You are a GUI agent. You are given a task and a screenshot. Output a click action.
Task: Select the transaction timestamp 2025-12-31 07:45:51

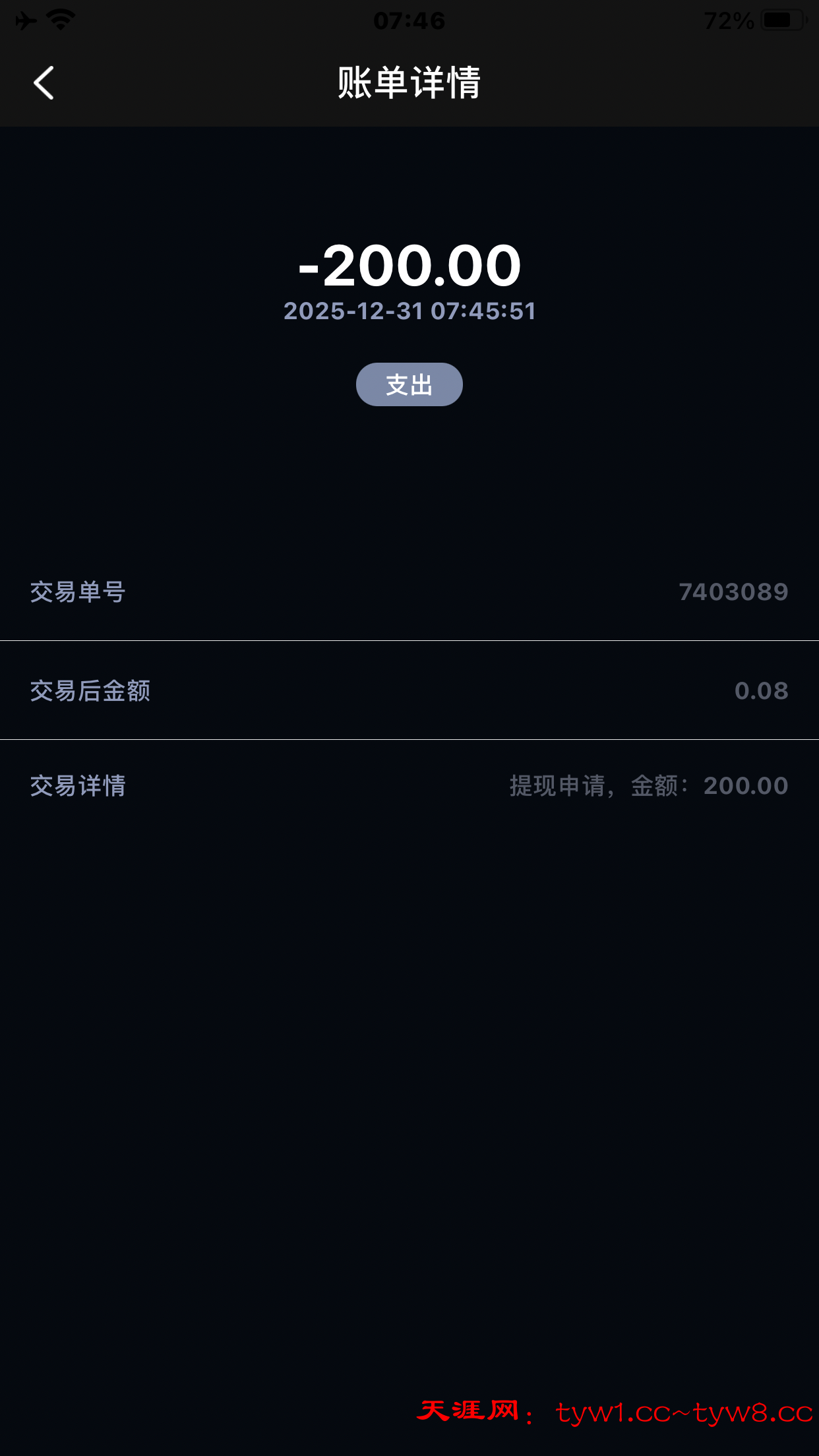click(x=409, y=311)
